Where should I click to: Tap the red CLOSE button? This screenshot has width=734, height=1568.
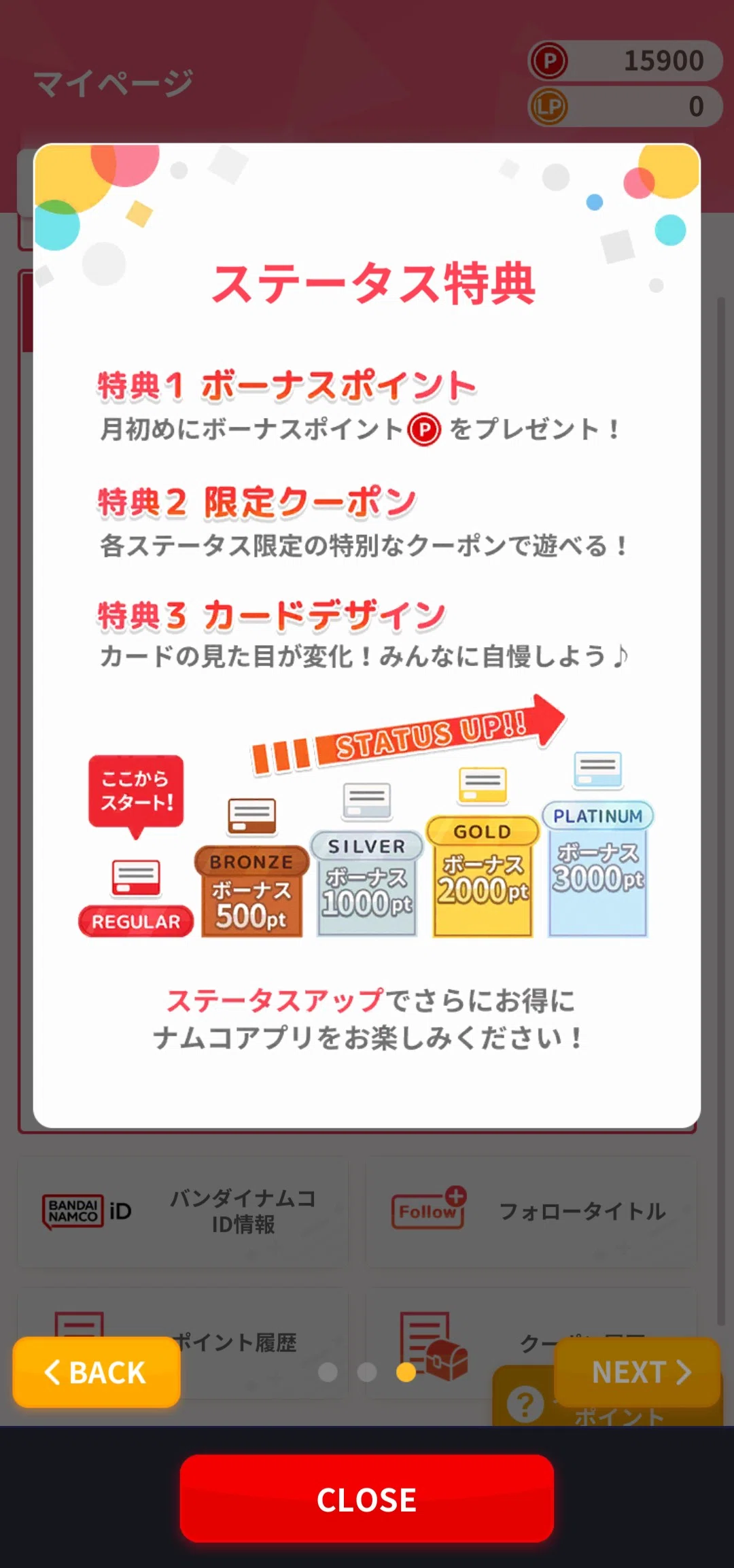pyautogui.click(x=367, y=1499)
